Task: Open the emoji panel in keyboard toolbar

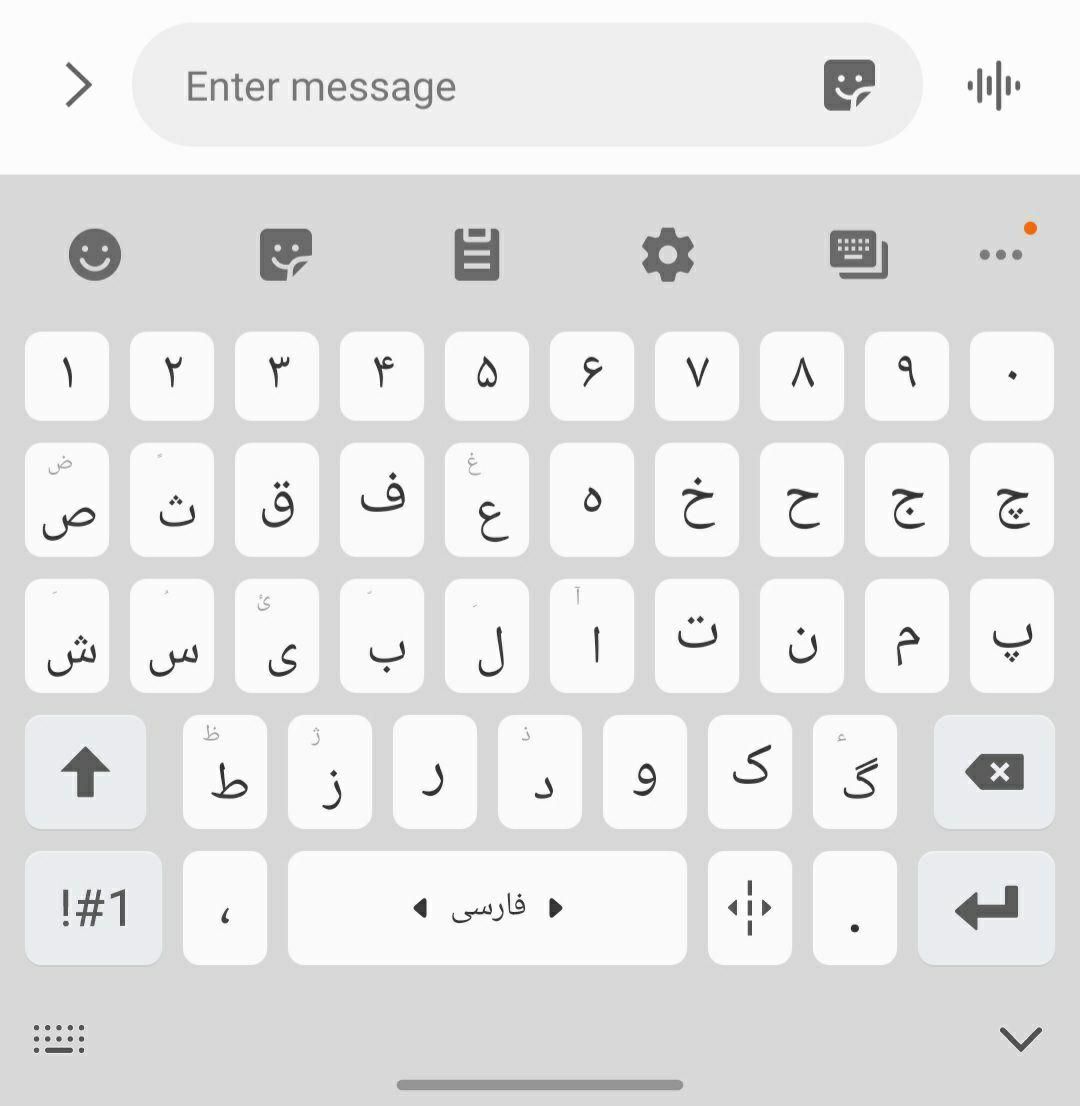Action: [95, 254]
